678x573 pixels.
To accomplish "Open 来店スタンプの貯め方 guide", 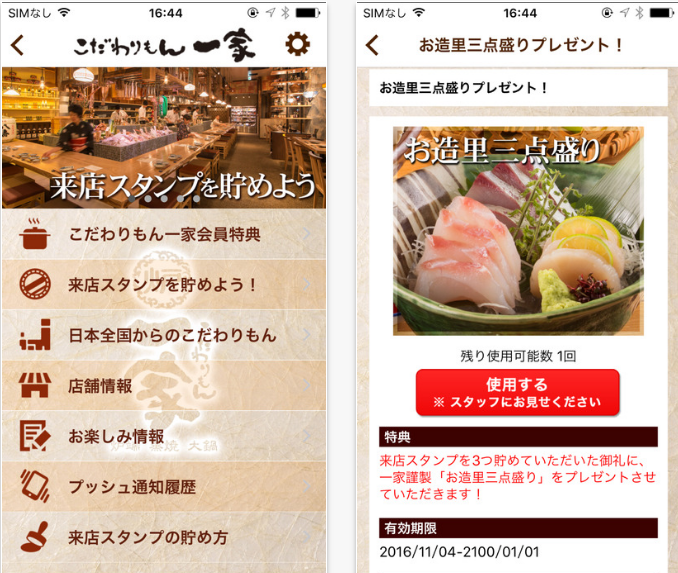I will pos(164,537).
